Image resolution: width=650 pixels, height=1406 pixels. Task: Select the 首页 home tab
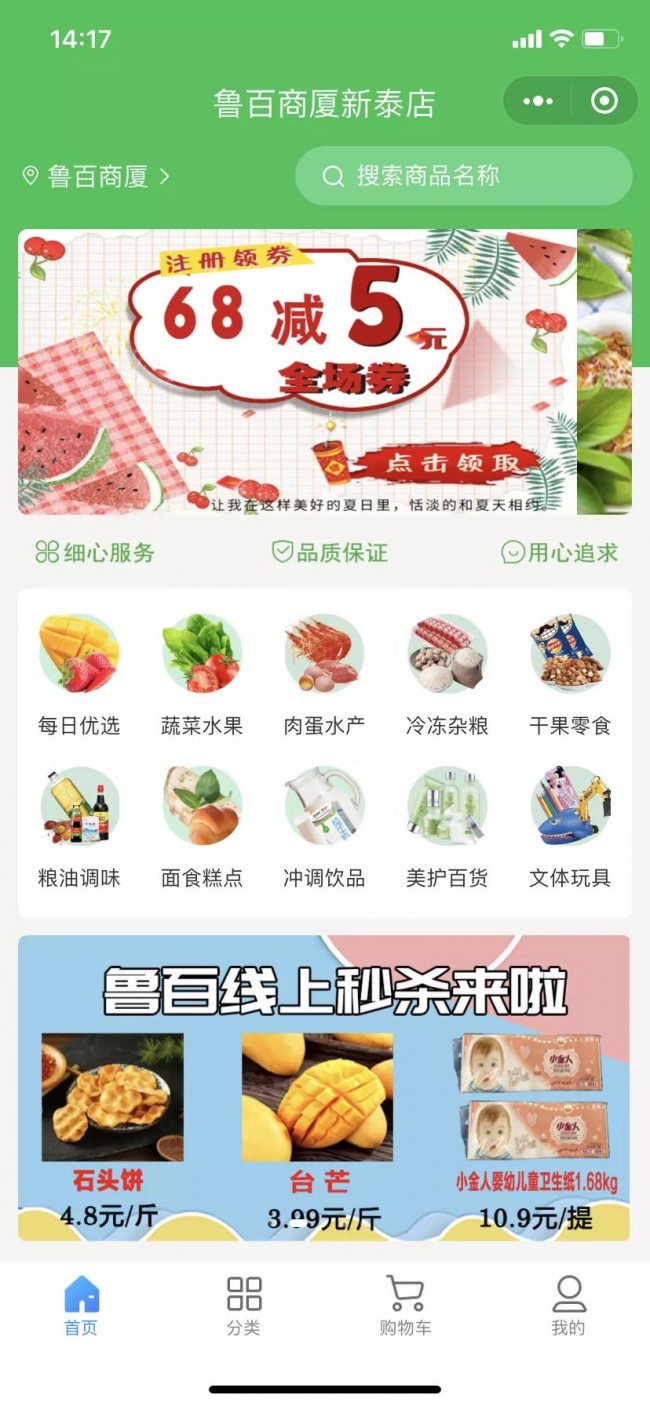point(81,1306)
